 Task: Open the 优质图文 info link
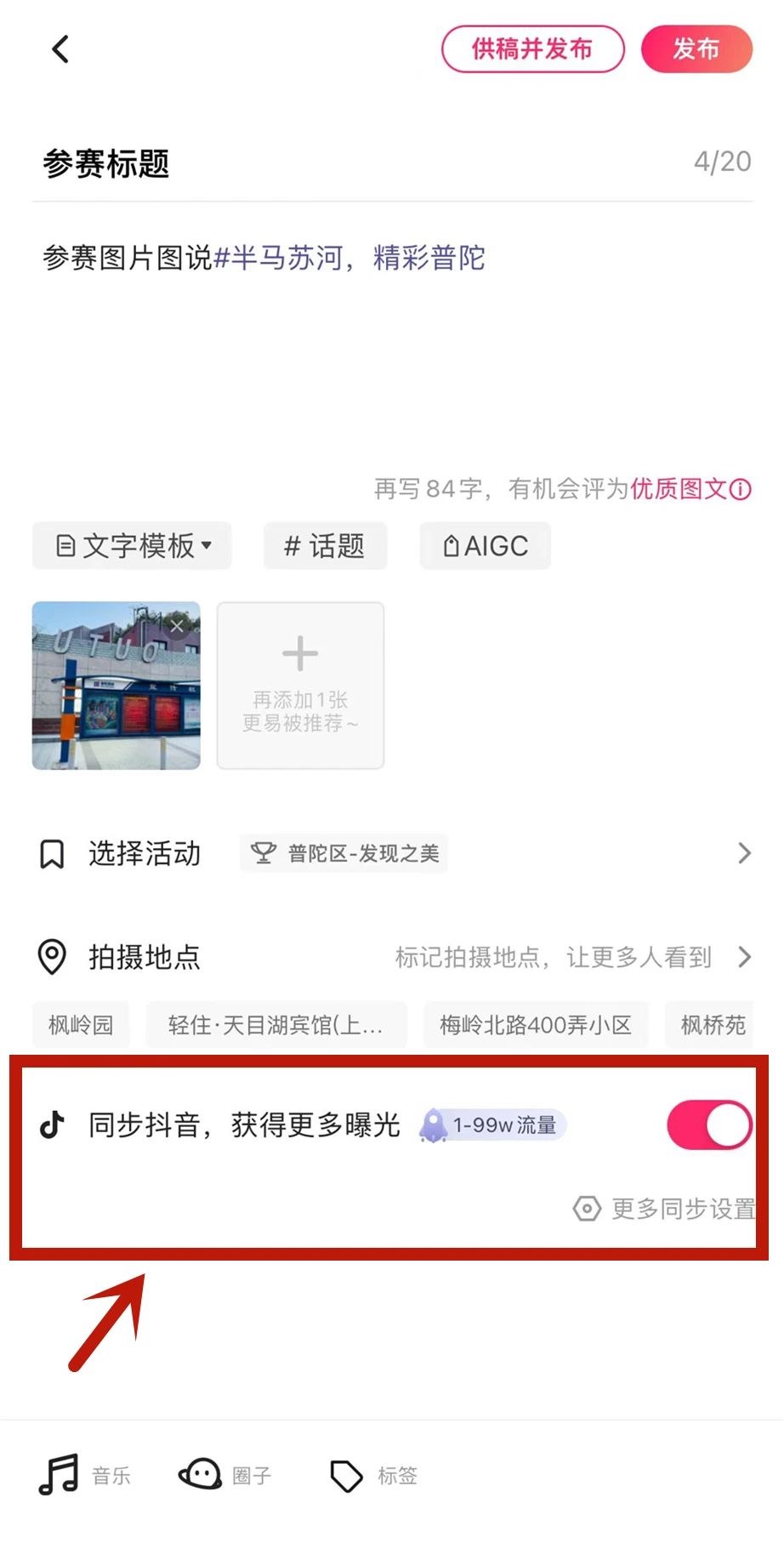pos(690,489)
